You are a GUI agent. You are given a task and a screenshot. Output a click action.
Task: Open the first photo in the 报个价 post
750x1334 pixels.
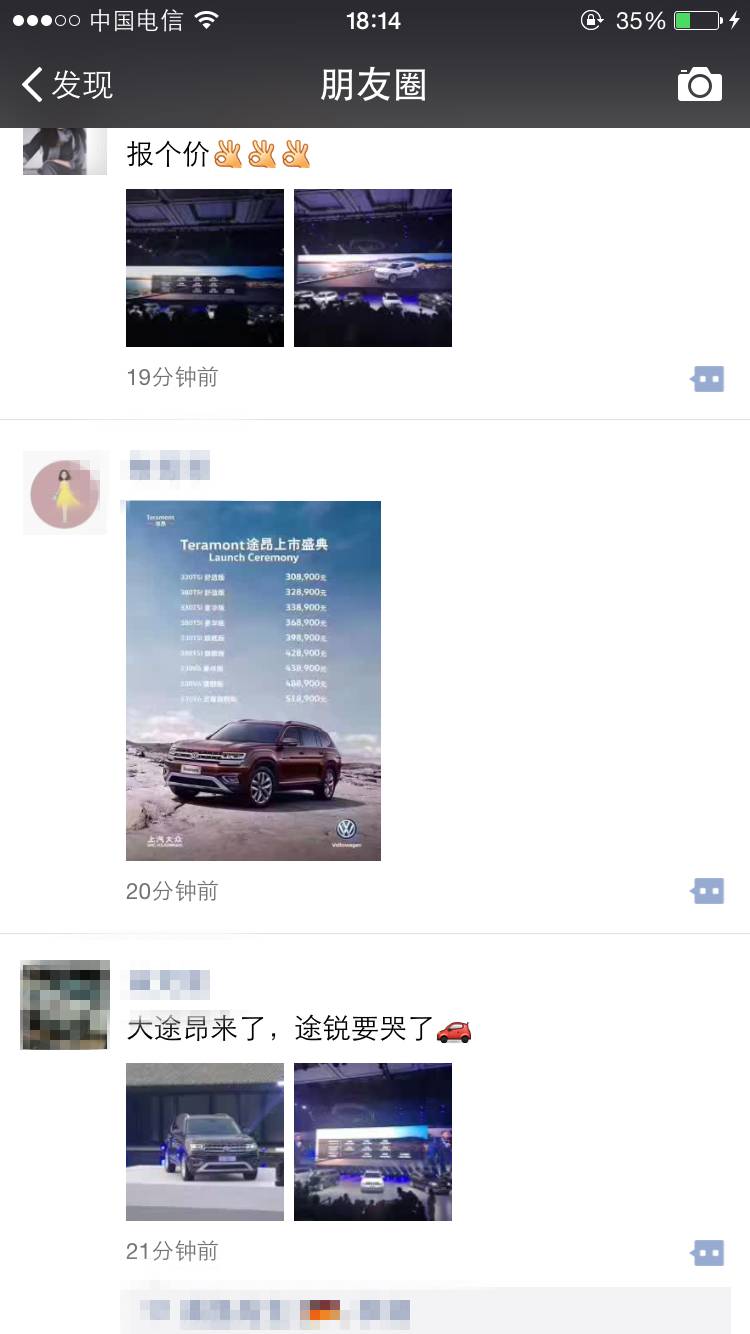click(x=205, y=268)
